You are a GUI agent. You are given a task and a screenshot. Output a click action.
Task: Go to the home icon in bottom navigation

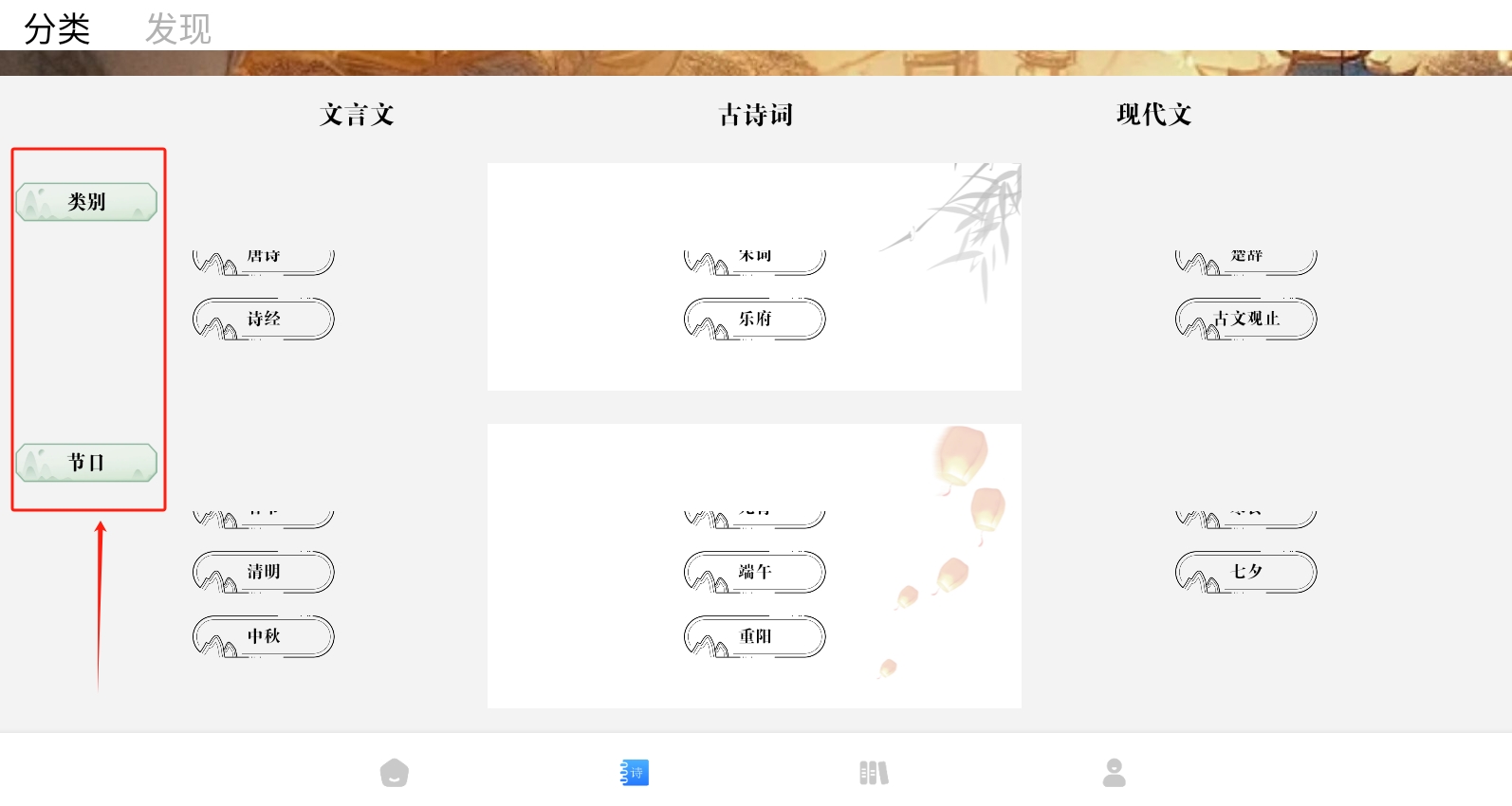[x=395, y=773]
